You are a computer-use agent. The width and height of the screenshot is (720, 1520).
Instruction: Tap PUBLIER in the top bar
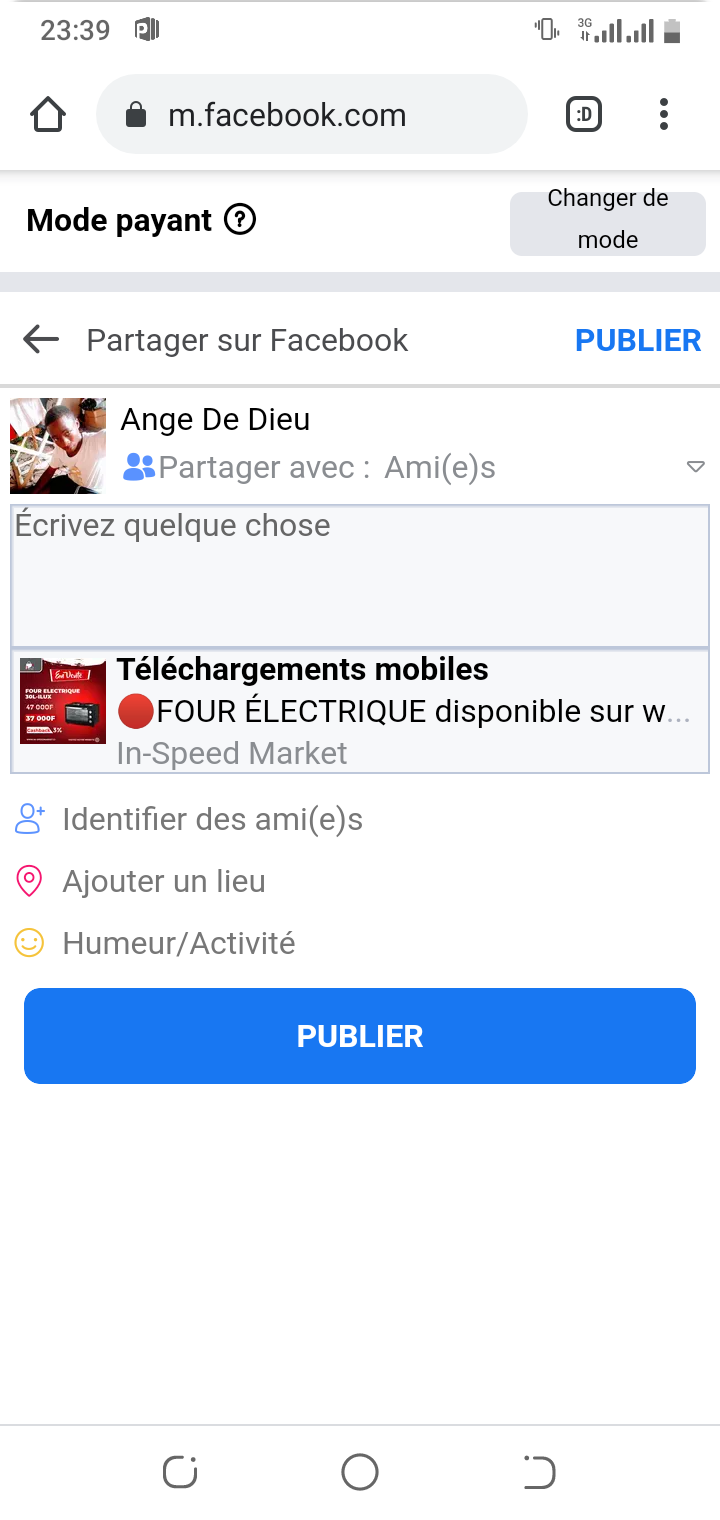pyautogui.click(x=638, y=340)
